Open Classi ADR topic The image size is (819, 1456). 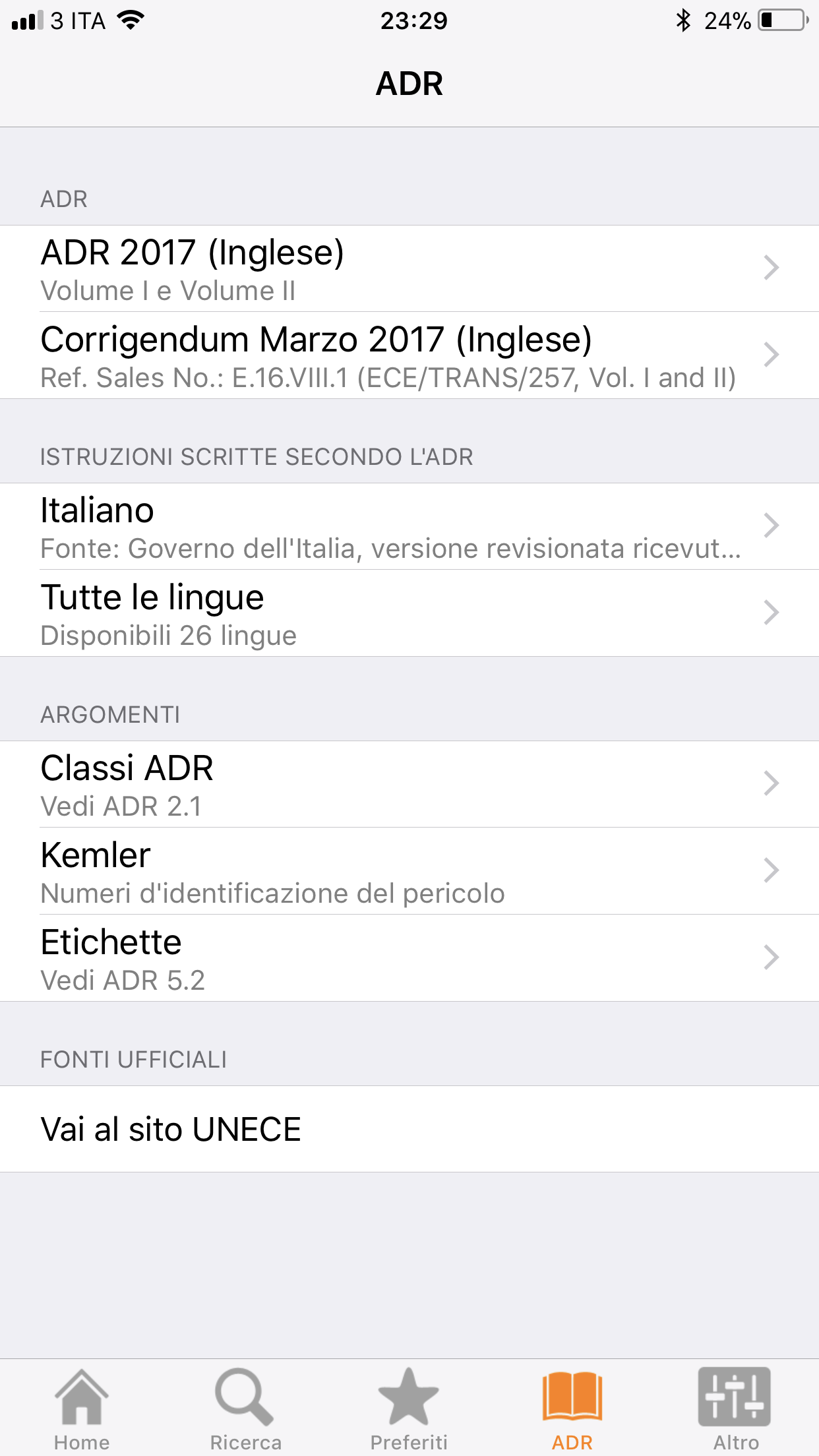click(x=409, y=785)
